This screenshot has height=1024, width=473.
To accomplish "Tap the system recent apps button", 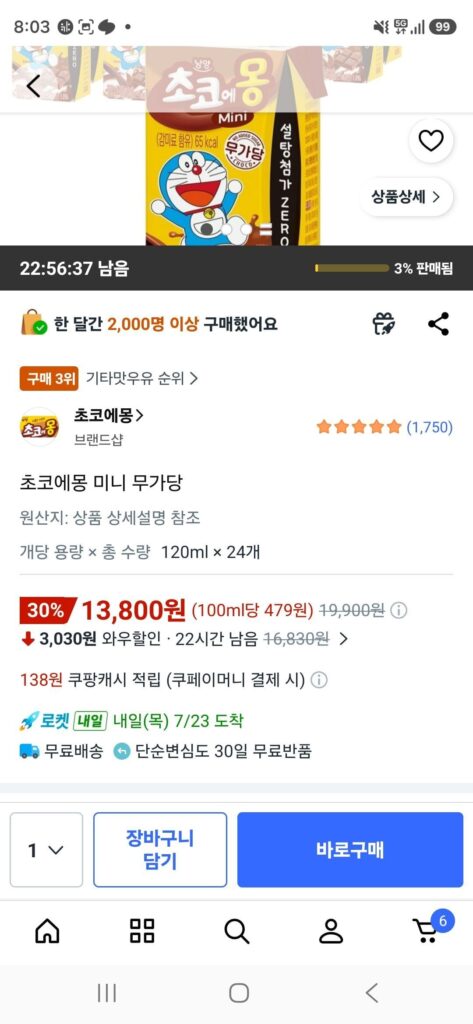I will tap(106, 993).
